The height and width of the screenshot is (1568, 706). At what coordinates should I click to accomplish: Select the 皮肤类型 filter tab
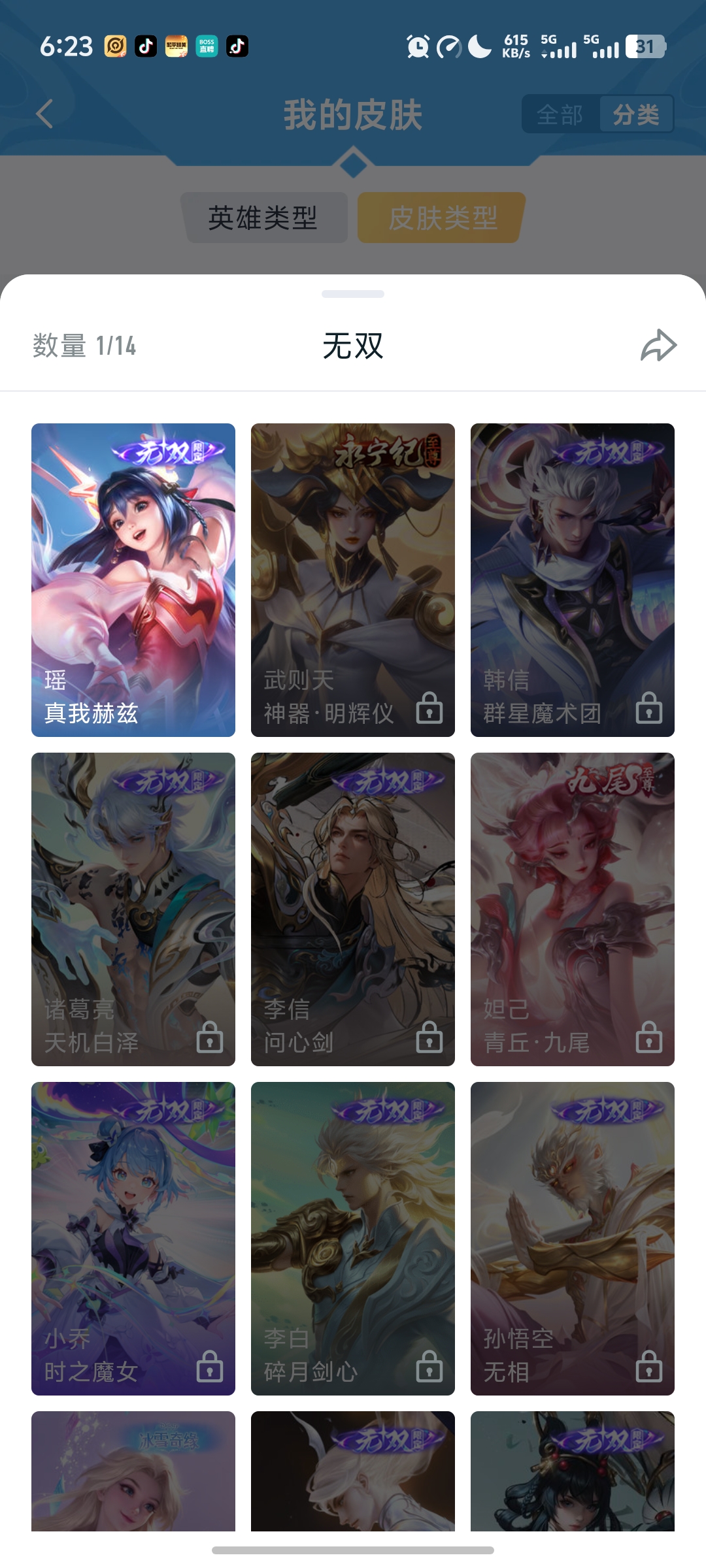(443, 218)
